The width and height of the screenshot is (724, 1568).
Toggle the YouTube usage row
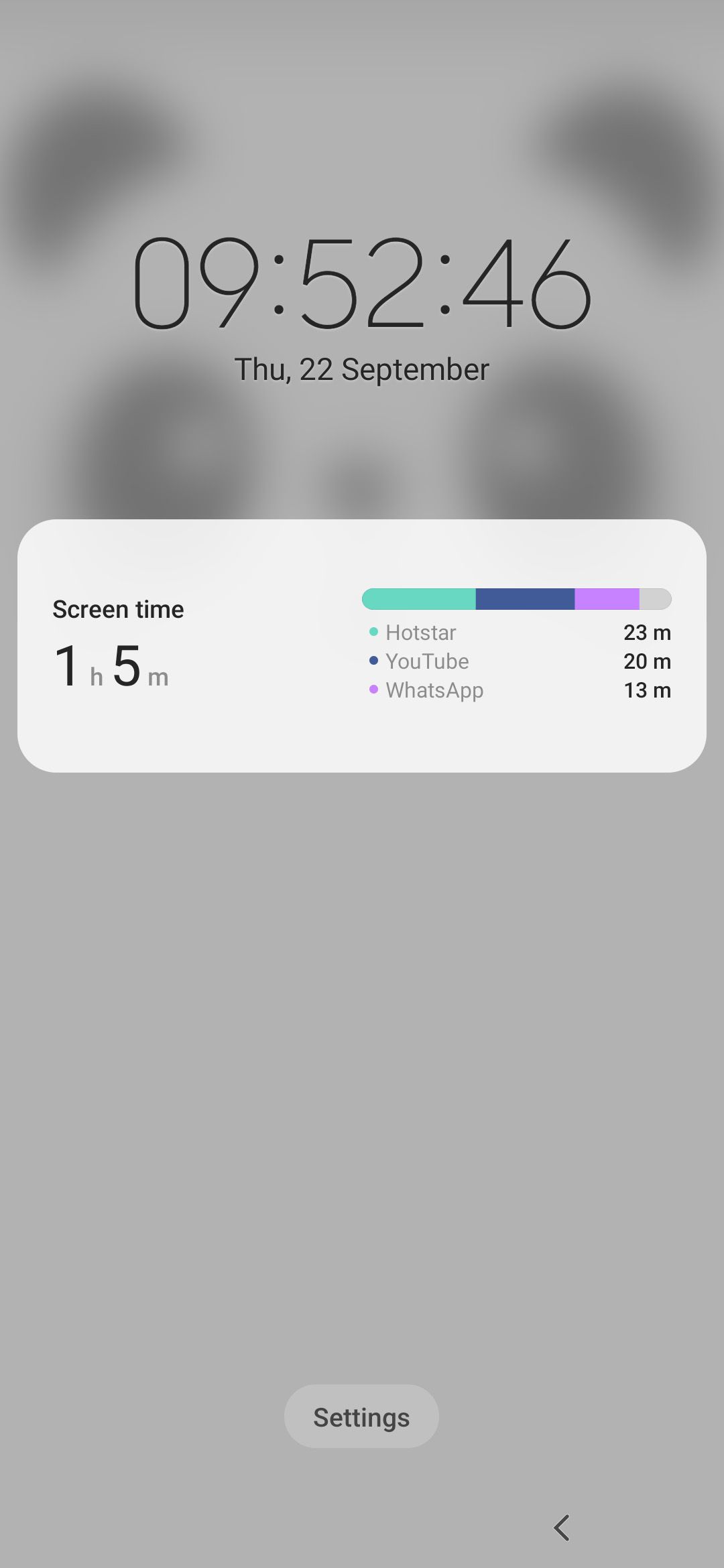(x=516, y=661)
